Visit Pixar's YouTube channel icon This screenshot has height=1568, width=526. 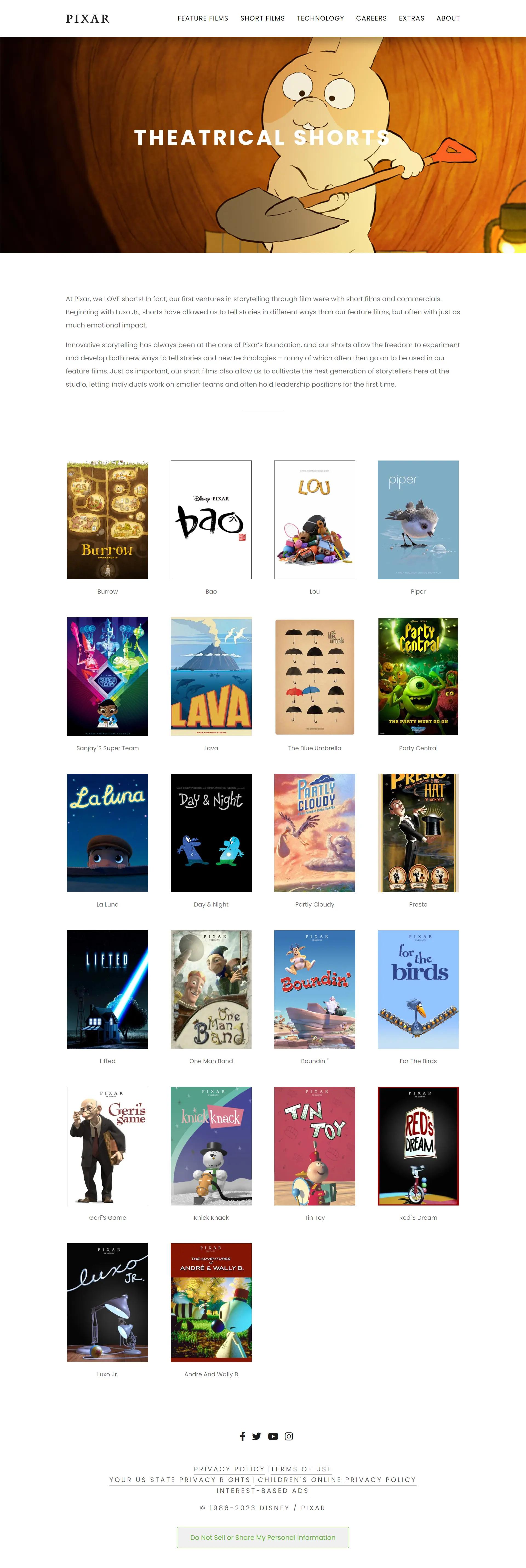[273, 1436]
